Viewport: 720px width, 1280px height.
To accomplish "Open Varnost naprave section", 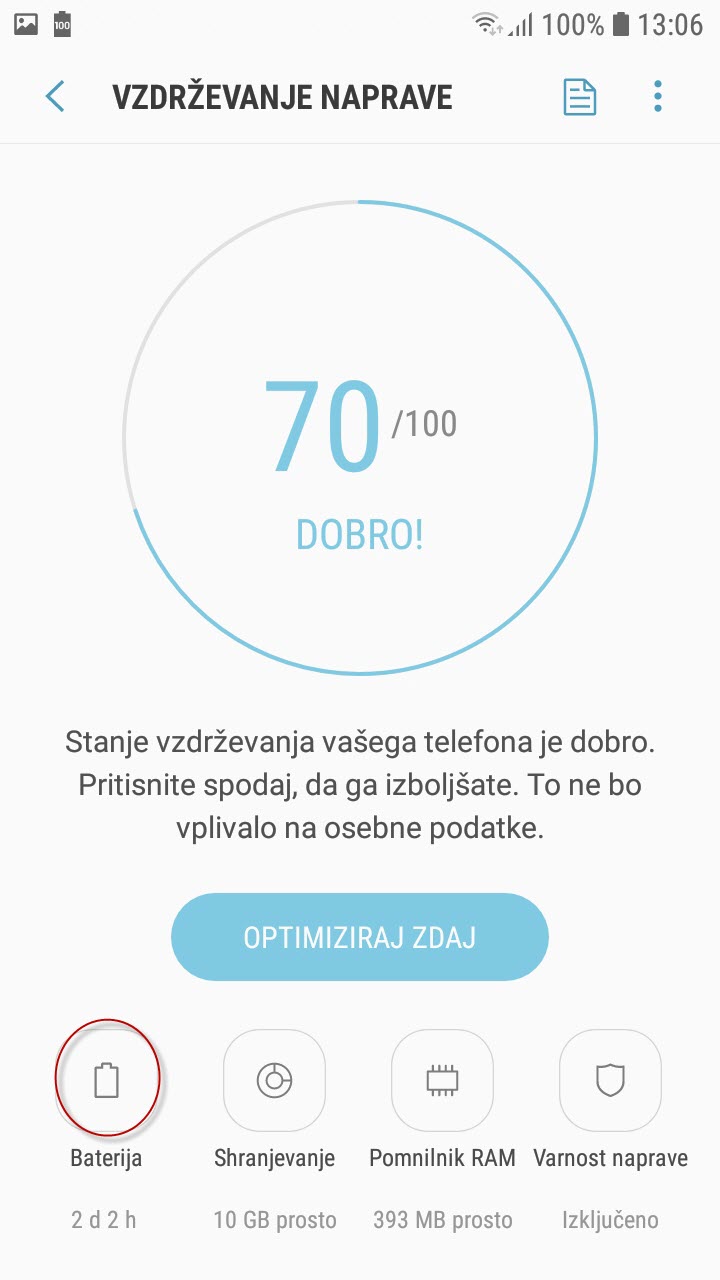I will tap(610, 1080).
